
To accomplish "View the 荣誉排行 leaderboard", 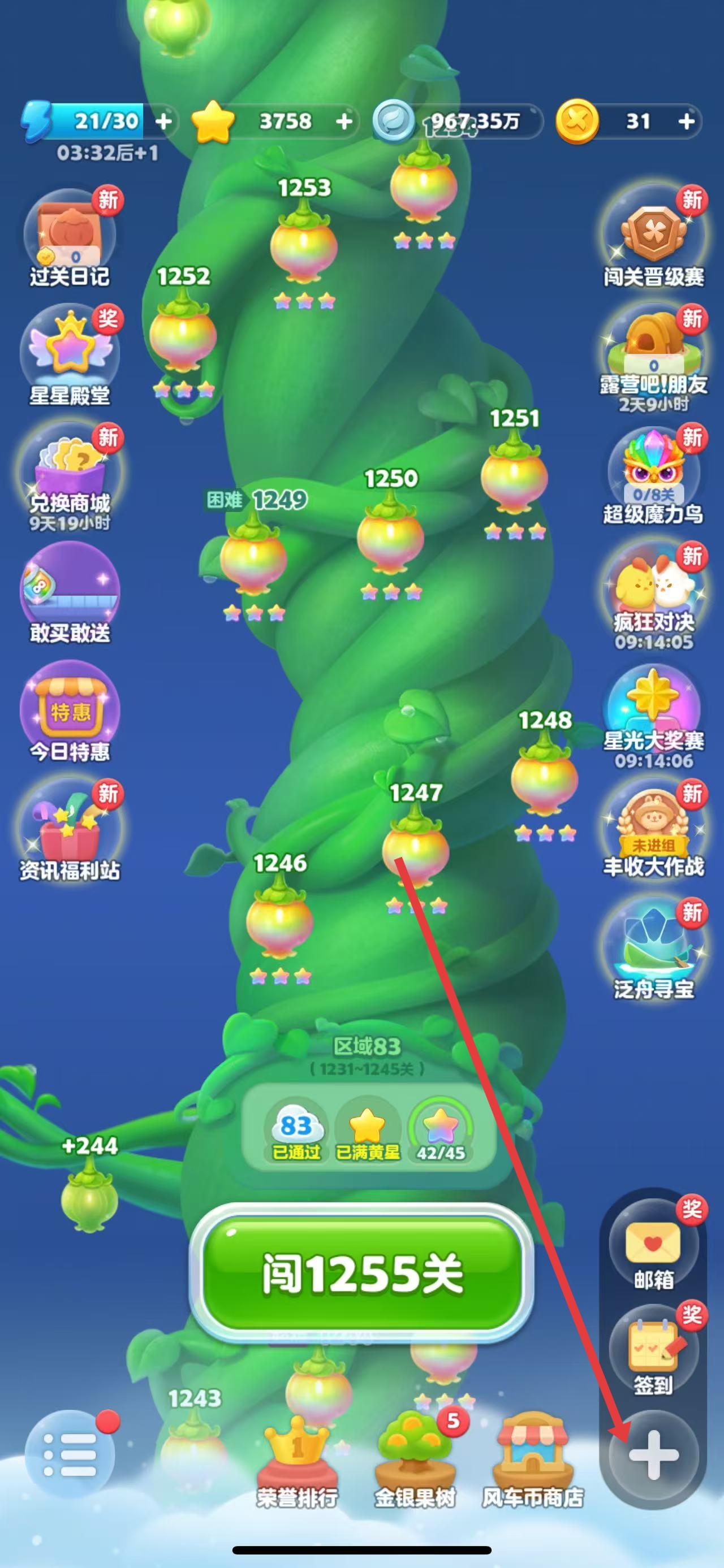I will pyautogui.click(x=297, y=1461).
